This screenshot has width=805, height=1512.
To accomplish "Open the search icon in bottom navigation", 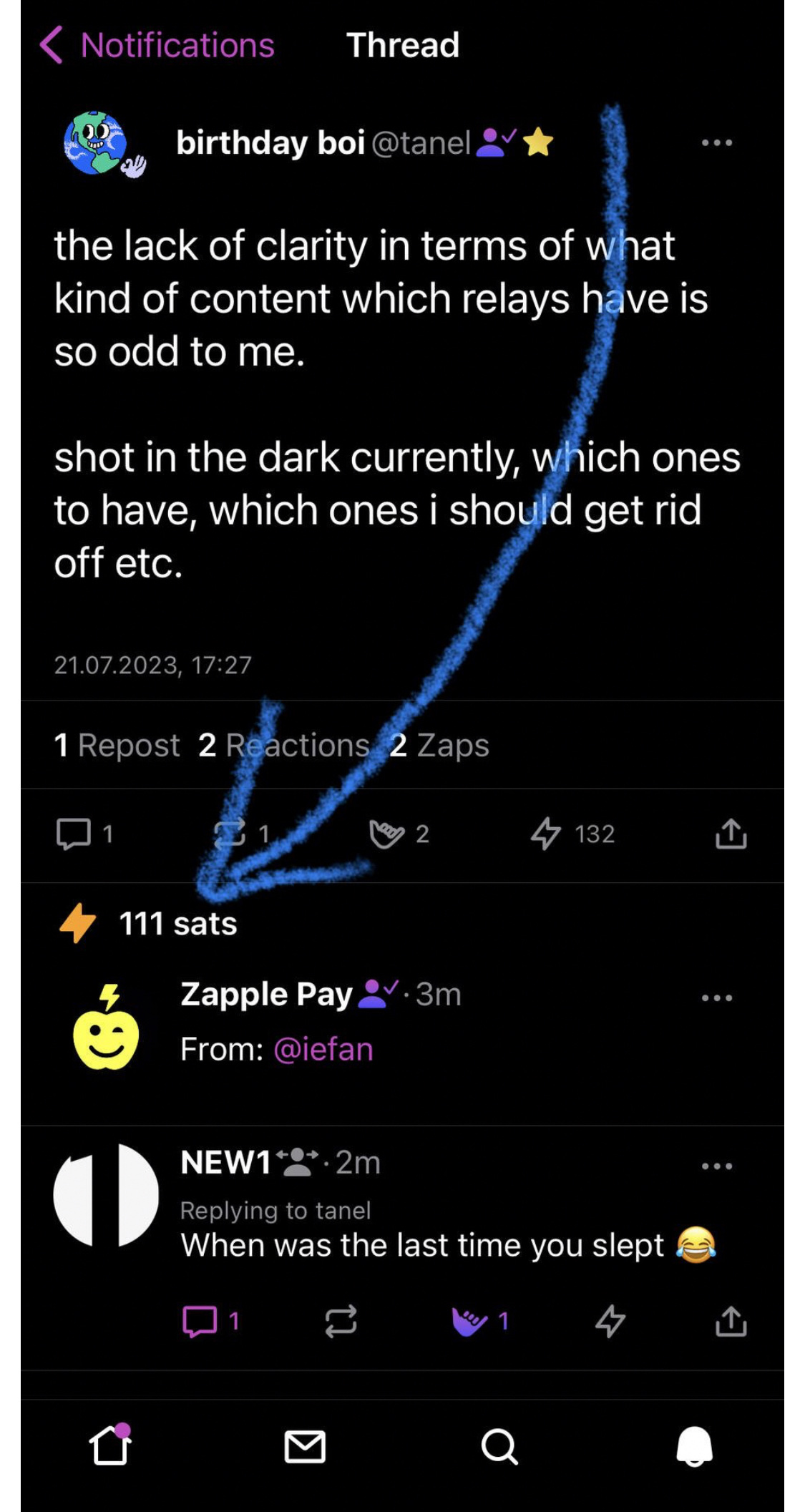I will [x=499, y=1449].
